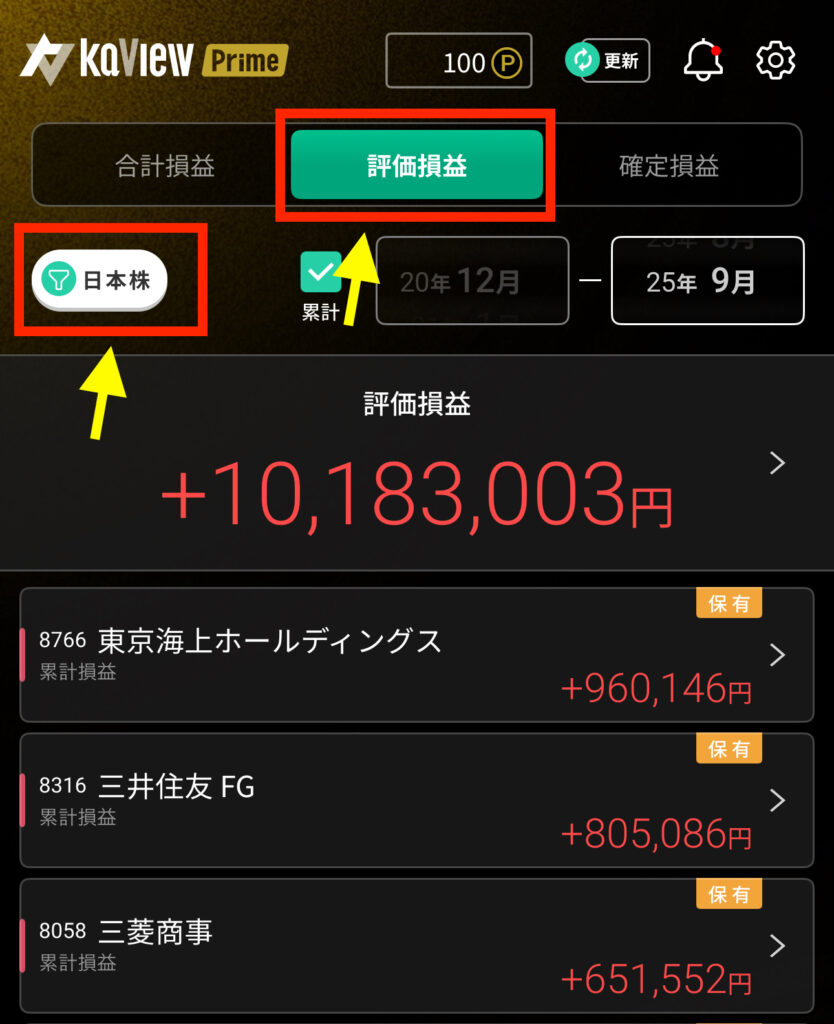Switch to the 確定損益 tab

click(668, 165)
